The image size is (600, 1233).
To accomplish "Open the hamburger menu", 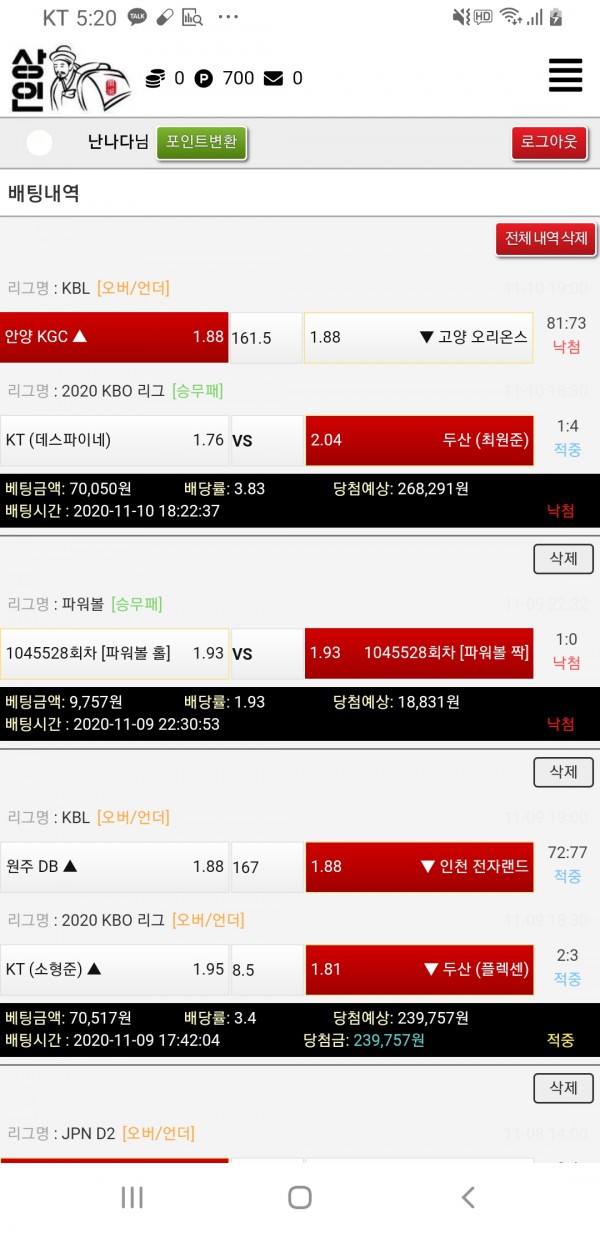I will tap(565, 76).
